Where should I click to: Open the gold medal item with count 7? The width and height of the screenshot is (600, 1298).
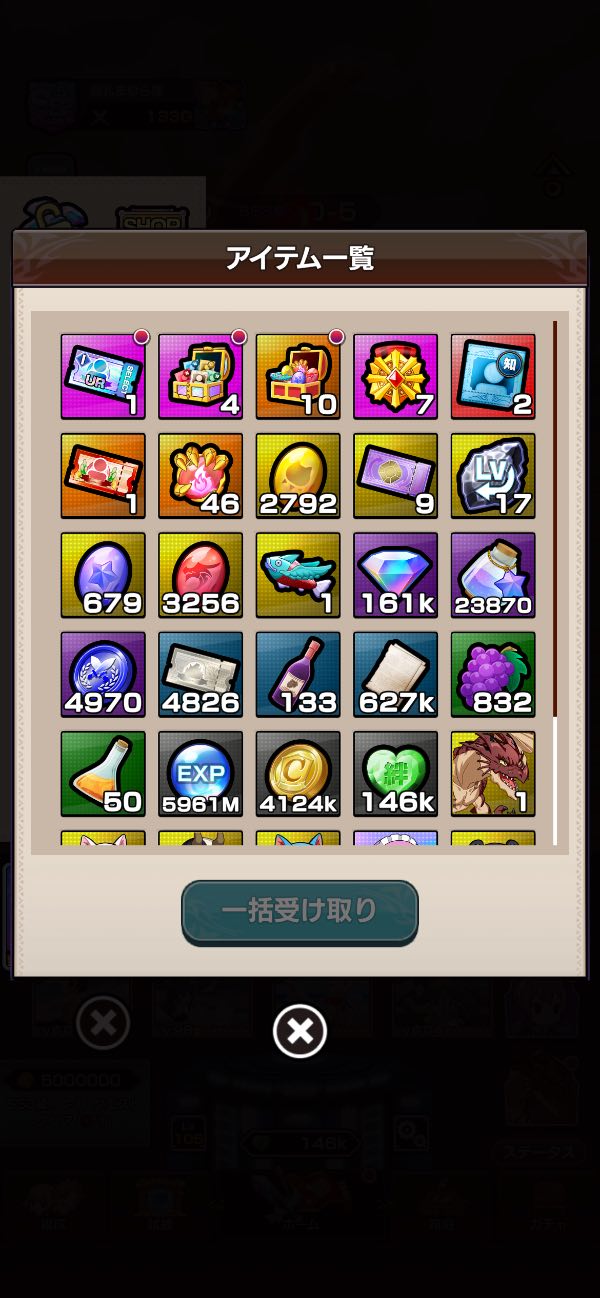click(x=395, y=376)
